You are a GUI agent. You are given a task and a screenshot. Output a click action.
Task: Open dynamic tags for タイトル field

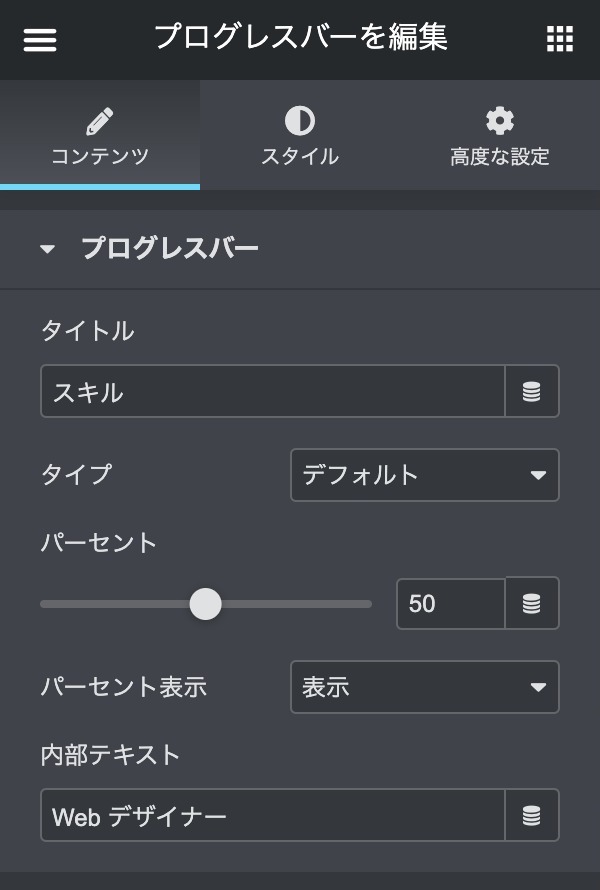point(532,392)
